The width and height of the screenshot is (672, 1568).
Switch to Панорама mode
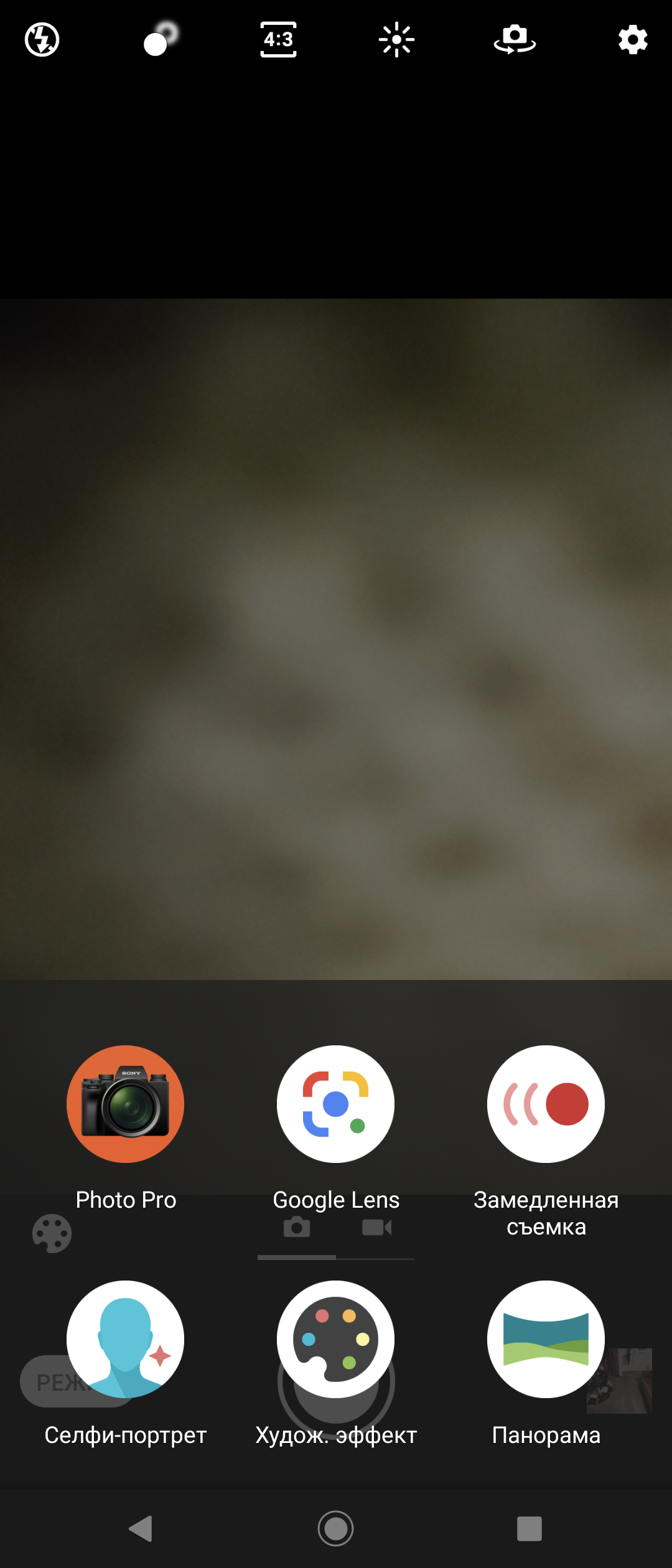click(546, 1339)
